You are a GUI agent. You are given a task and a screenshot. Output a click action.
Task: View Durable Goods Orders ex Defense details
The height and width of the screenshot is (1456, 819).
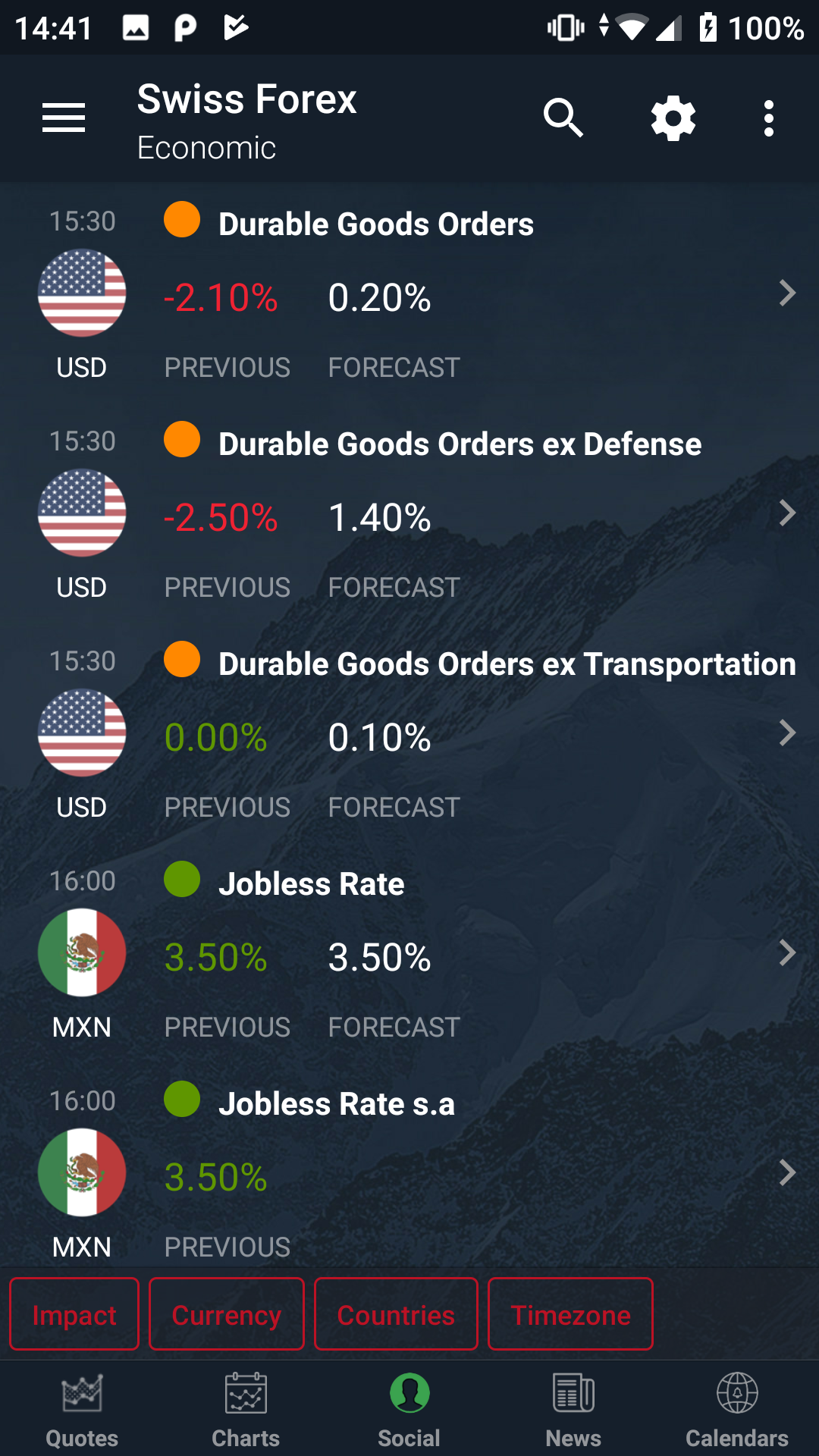pos(409,512)
